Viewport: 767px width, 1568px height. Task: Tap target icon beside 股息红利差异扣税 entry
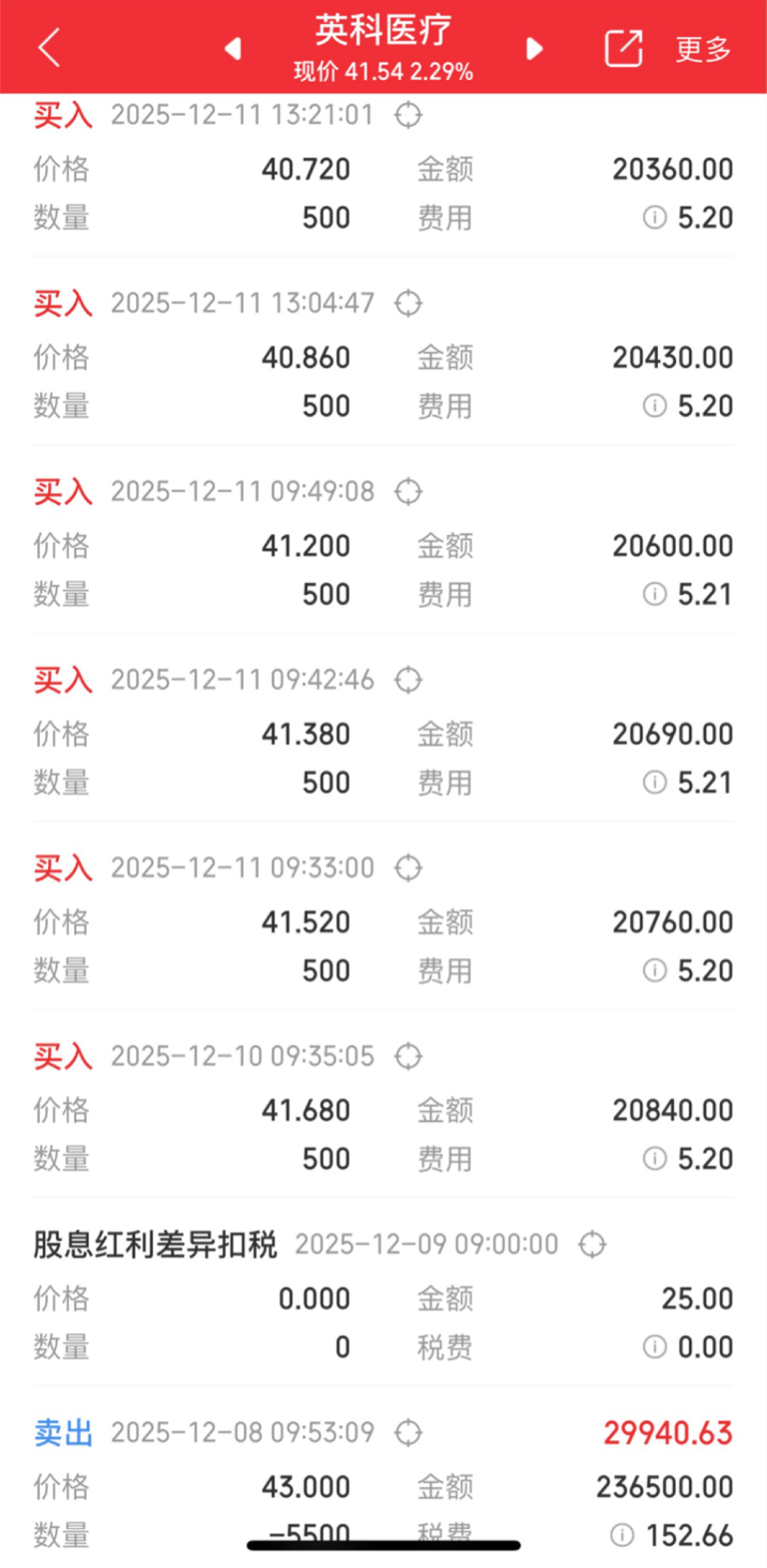point(592,1244)
